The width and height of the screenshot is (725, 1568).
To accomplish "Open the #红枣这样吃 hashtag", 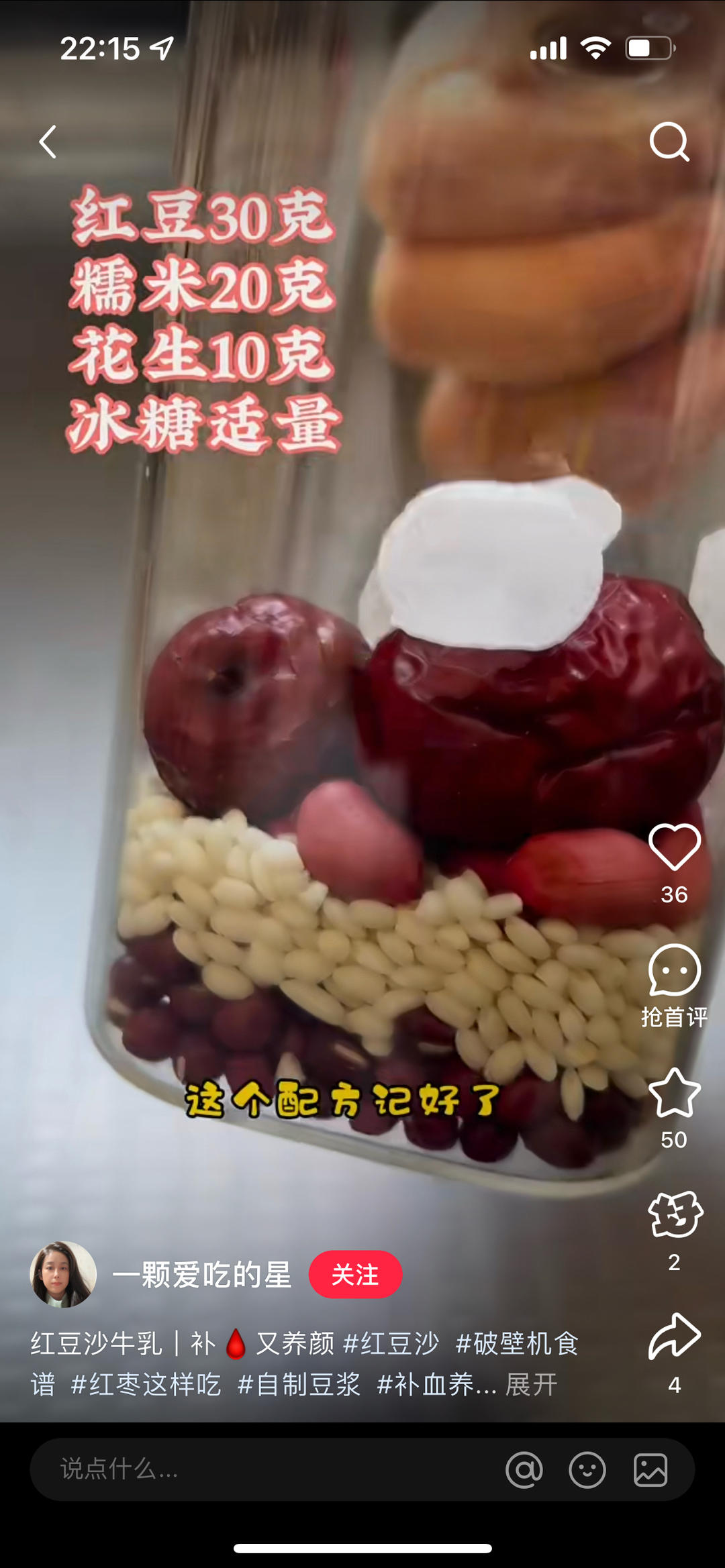I will coord(146,1385).
